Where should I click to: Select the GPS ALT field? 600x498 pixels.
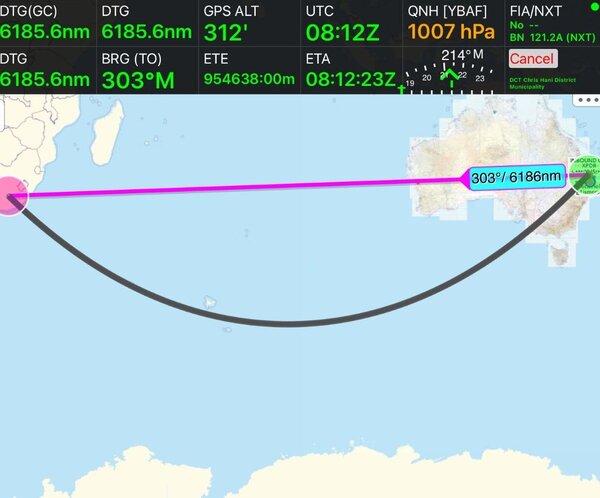[249, 22]
